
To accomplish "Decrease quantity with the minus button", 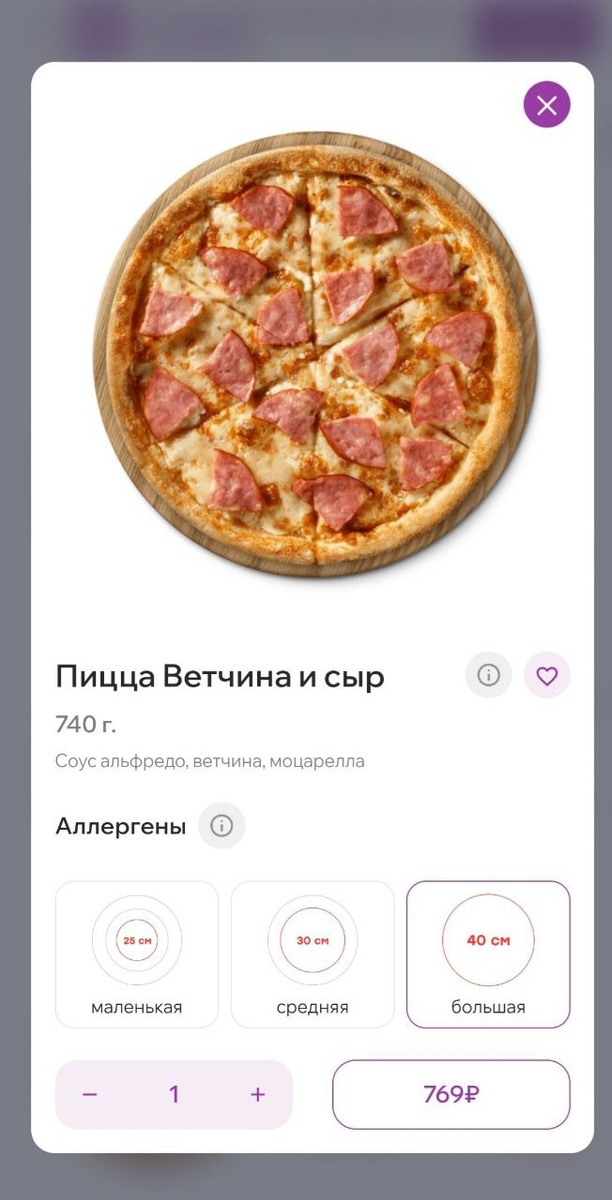I will click(90, 1095).
